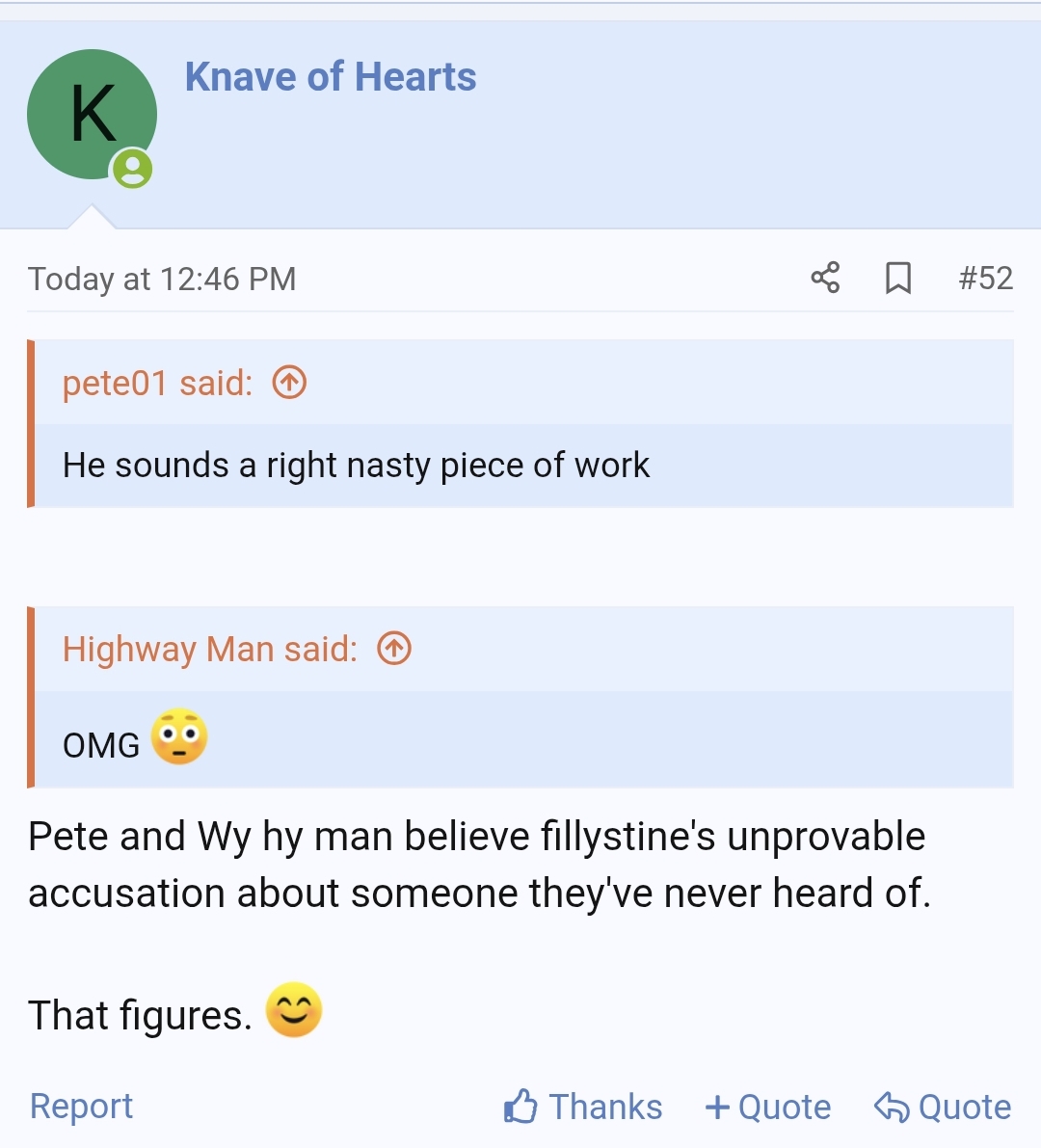Jump to Highway Man's original post
This screenshot has height=1148, width=1041.
click(393, 649)
